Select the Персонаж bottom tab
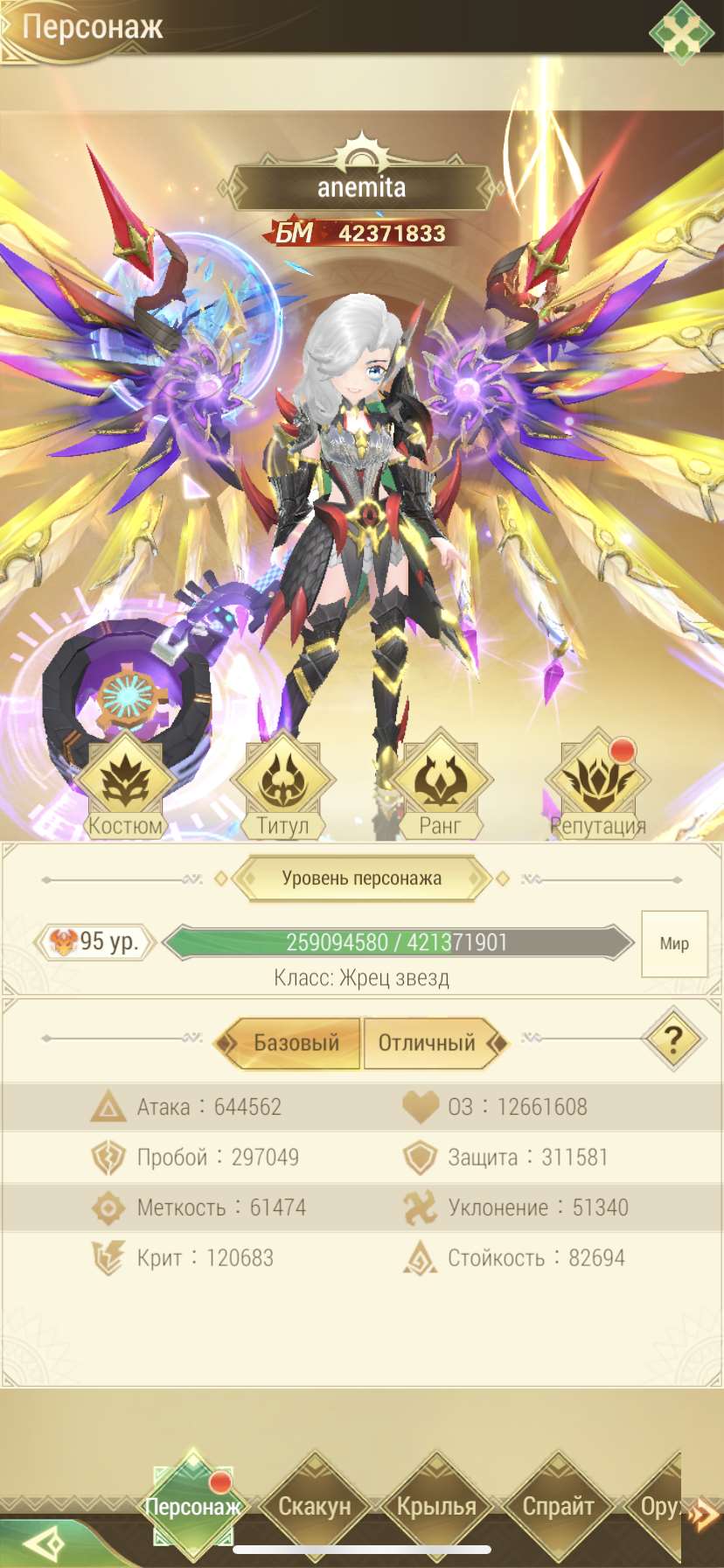 pyautogui.click(x=193, y=1505)
